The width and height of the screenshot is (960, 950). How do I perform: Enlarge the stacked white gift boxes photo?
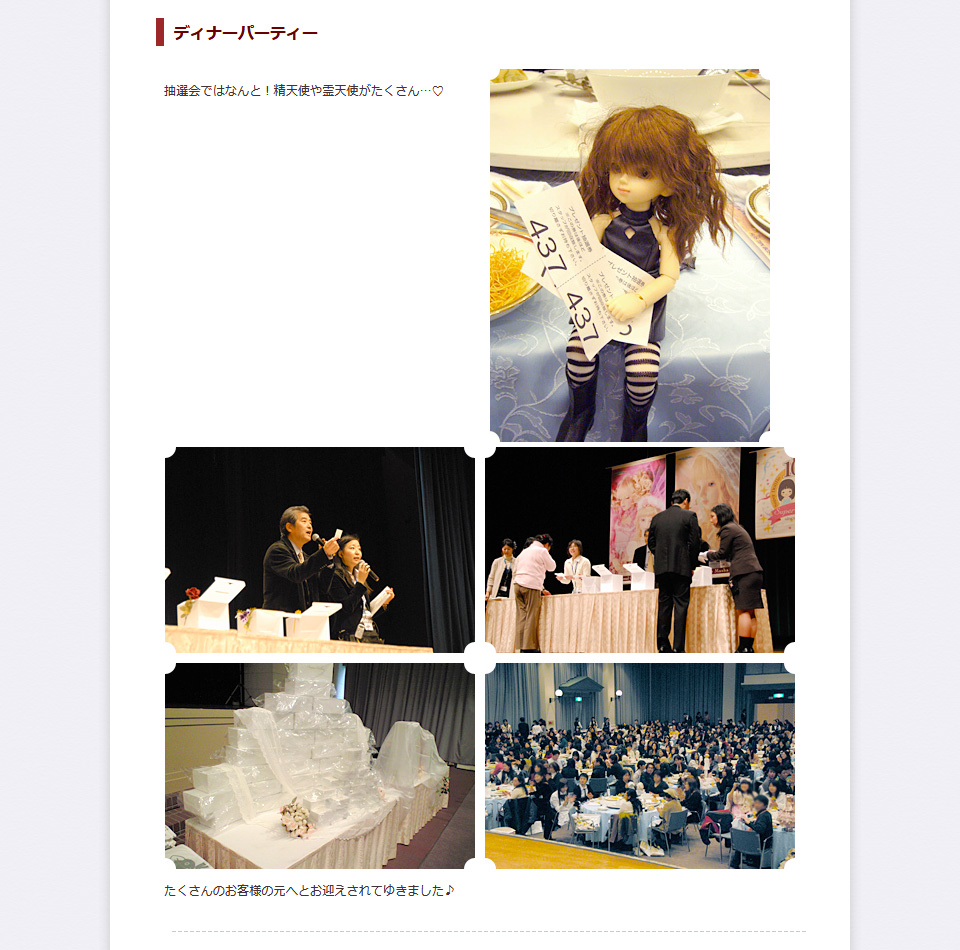click(319, 765)
